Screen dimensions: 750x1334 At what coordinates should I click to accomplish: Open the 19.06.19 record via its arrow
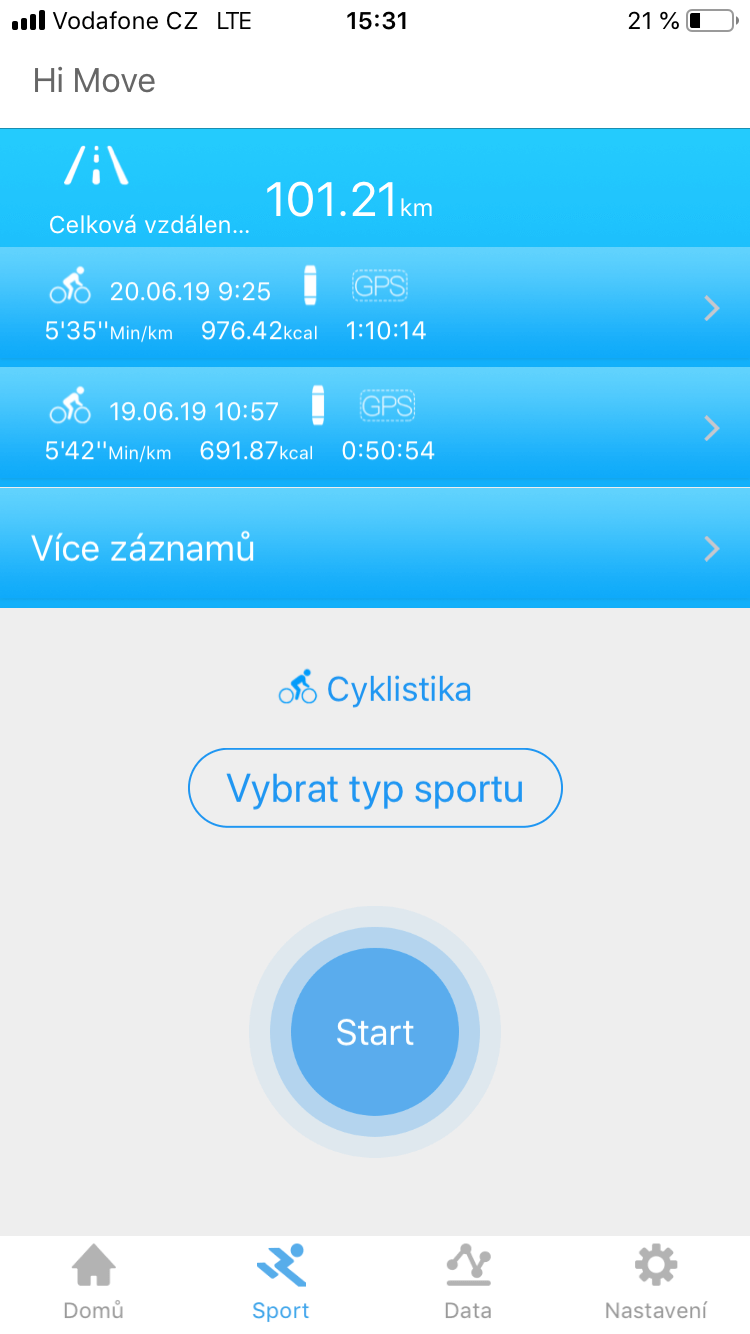(712, 428)
